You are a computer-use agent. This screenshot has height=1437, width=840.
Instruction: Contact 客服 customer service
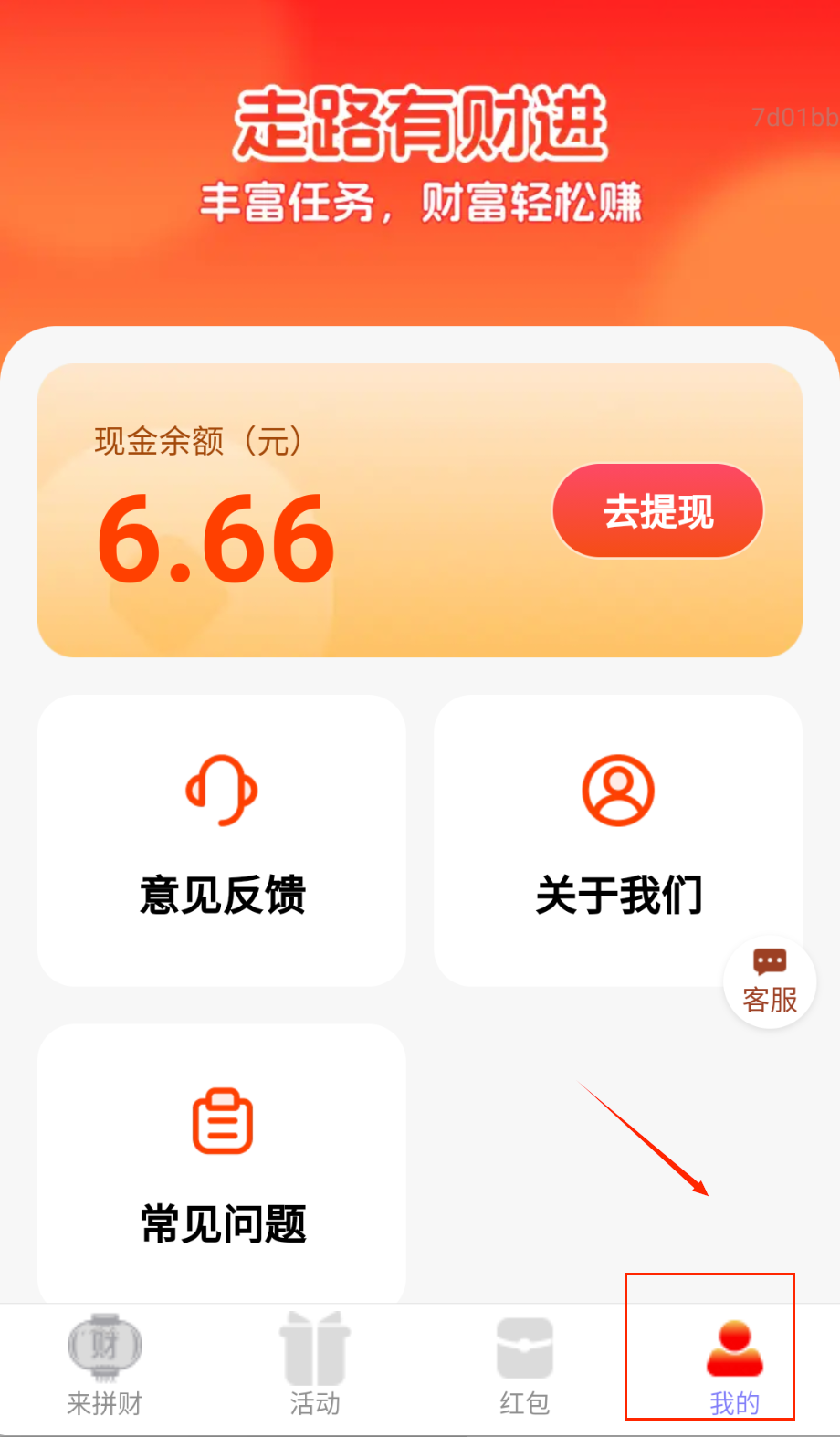click(x=770, y=983)
